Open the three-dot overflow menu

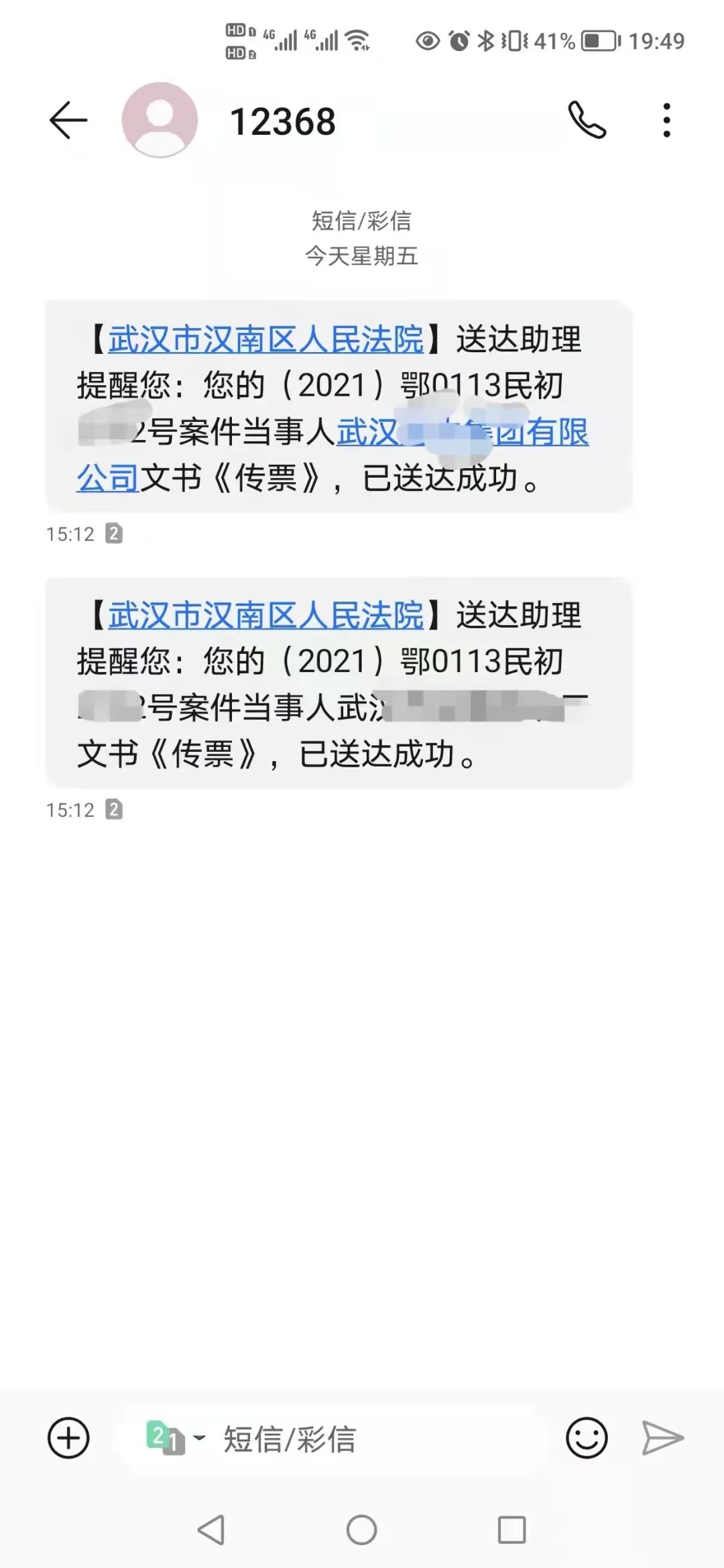(666, 121)
